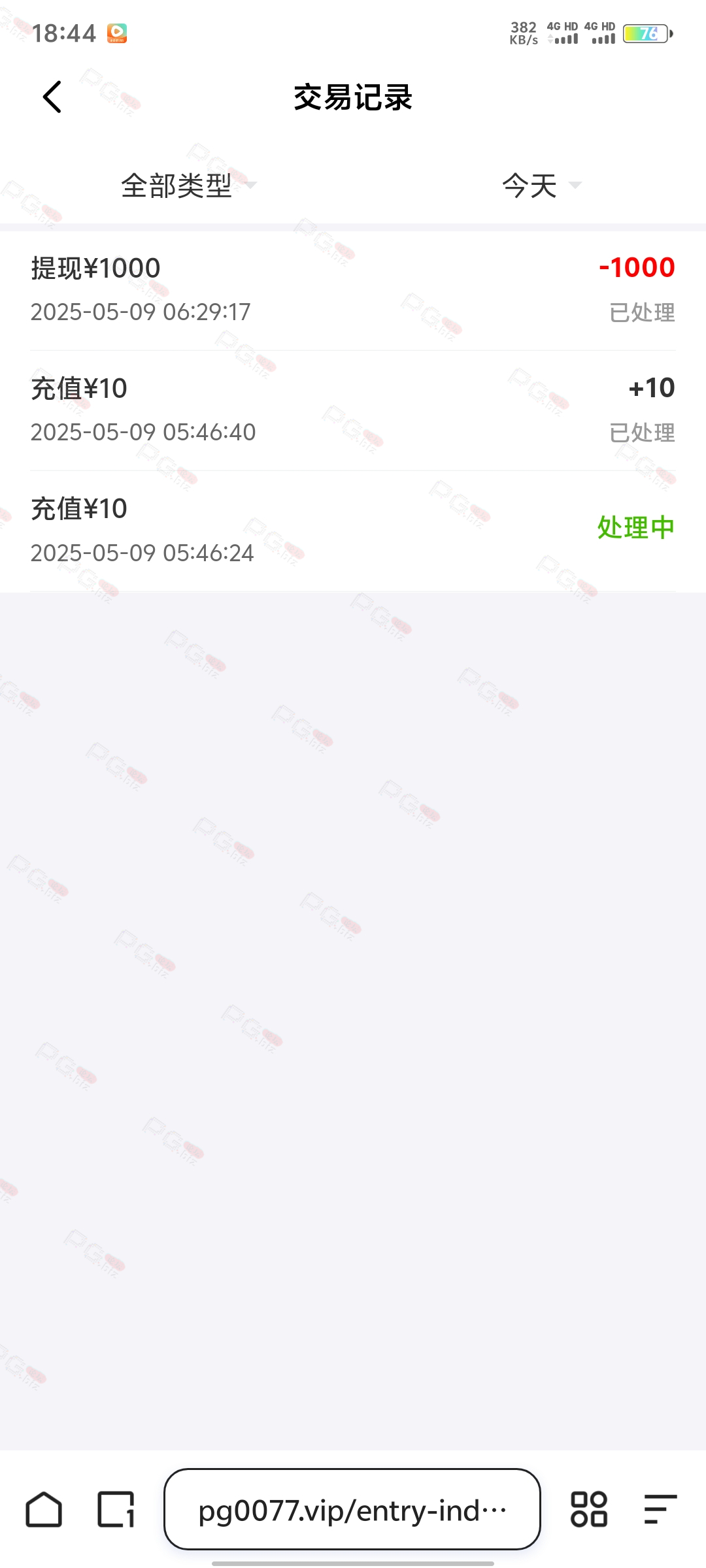706x1568 pixels.
Task: Tap the pg0077.vip address bar
Action: (352, 1509)
